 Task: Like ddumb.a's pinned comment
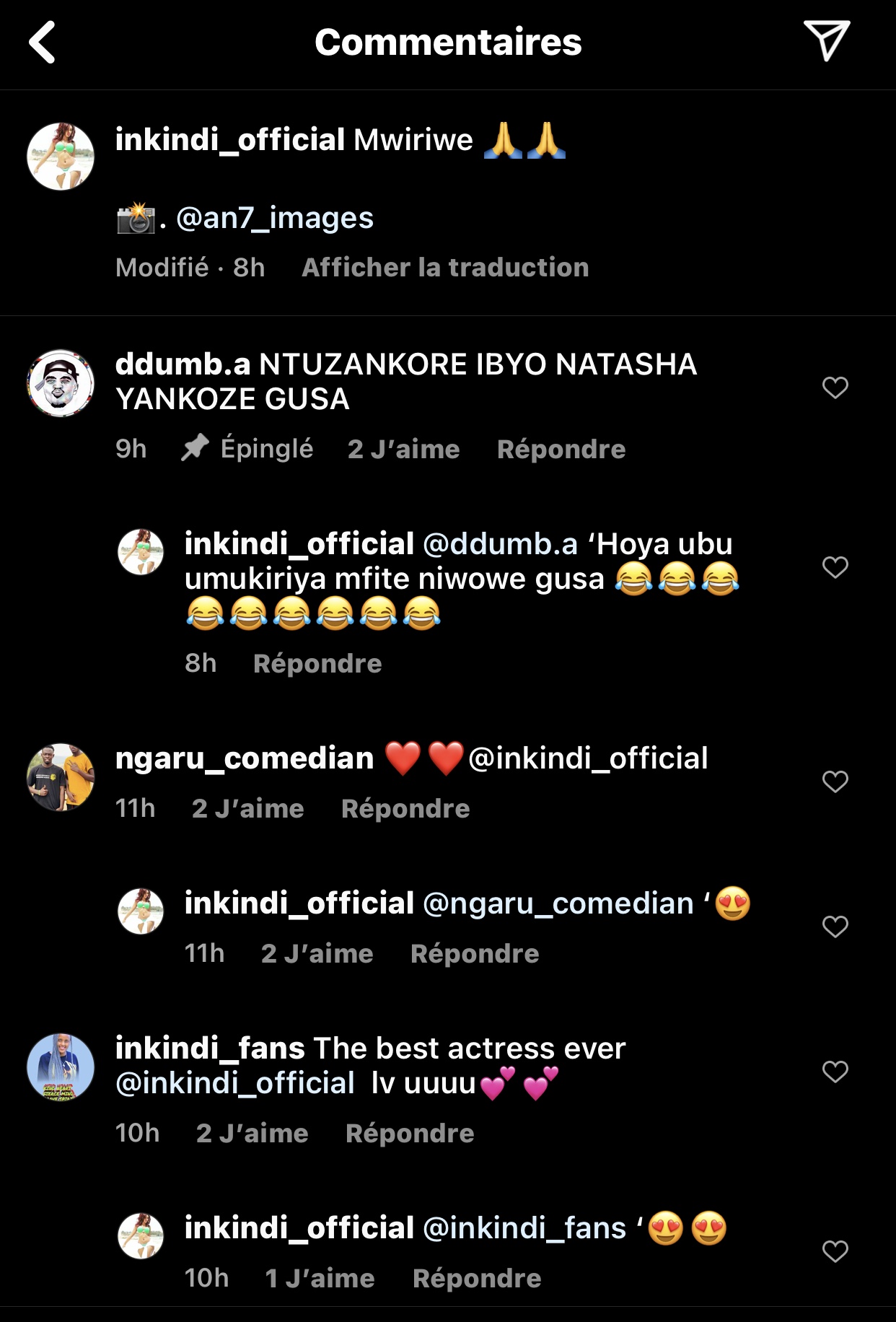point(835,388)
